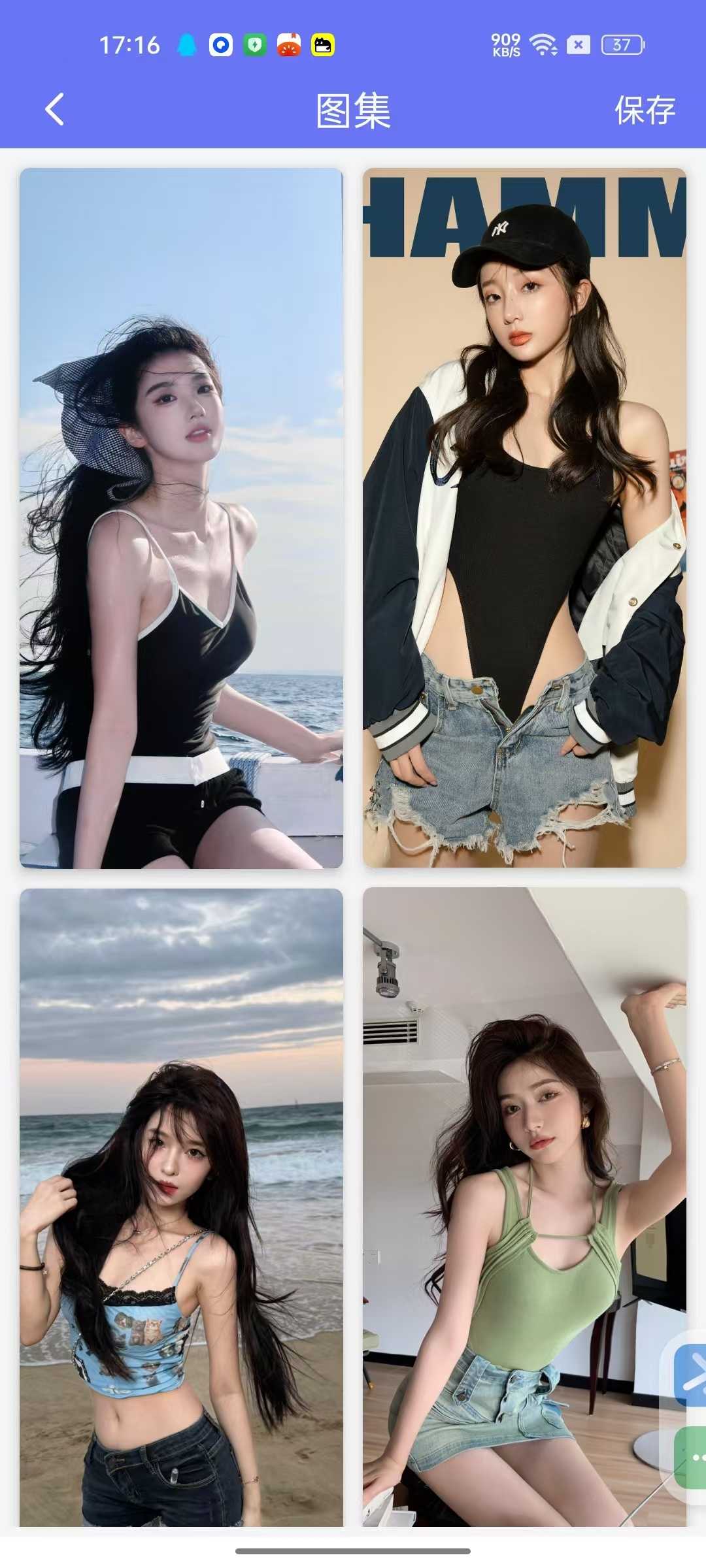This screenshot has width=706, height=1568.
Task: Go back using the top-left arrow
Action: click(x=55, y=109)
